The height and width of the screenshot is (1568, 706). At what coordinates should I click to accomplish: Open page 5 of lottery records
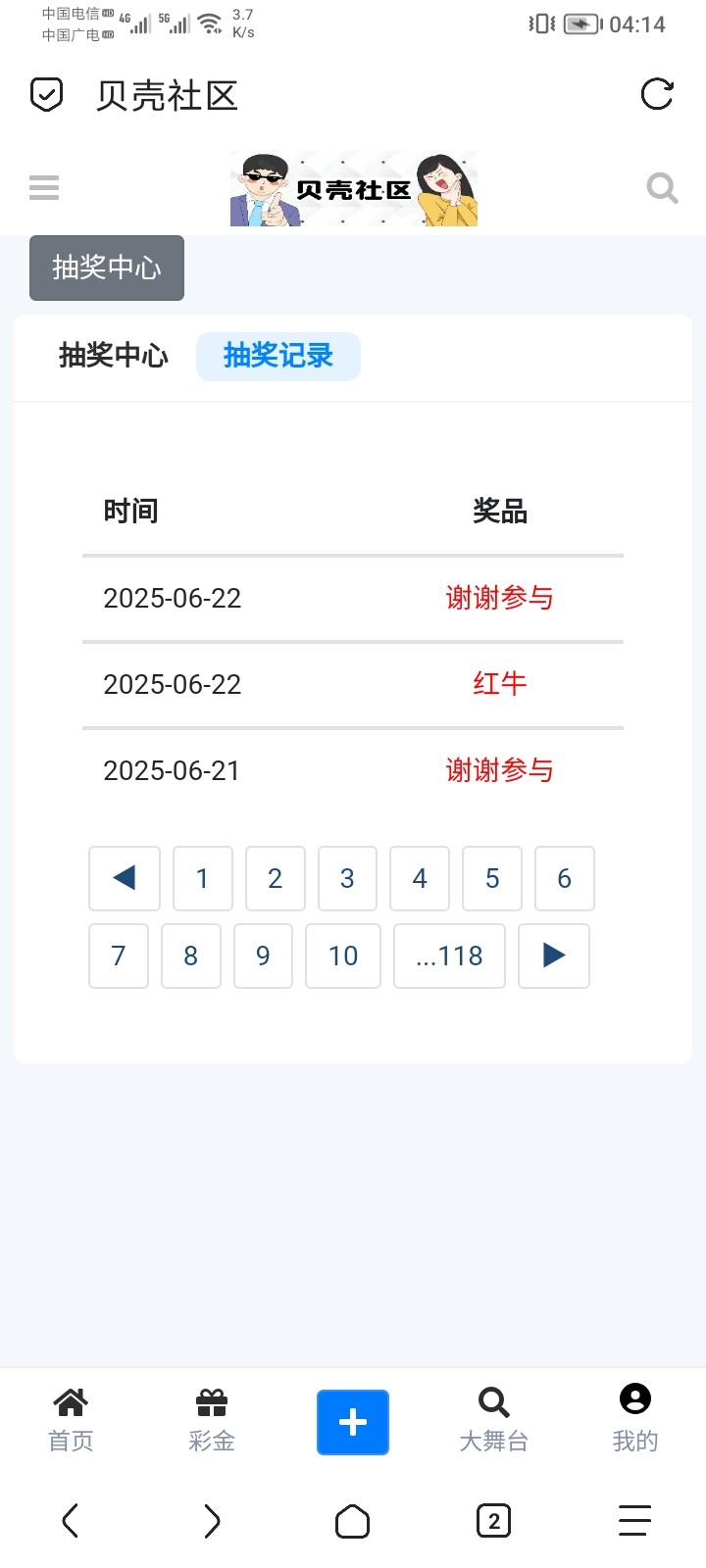click(492, 878)
